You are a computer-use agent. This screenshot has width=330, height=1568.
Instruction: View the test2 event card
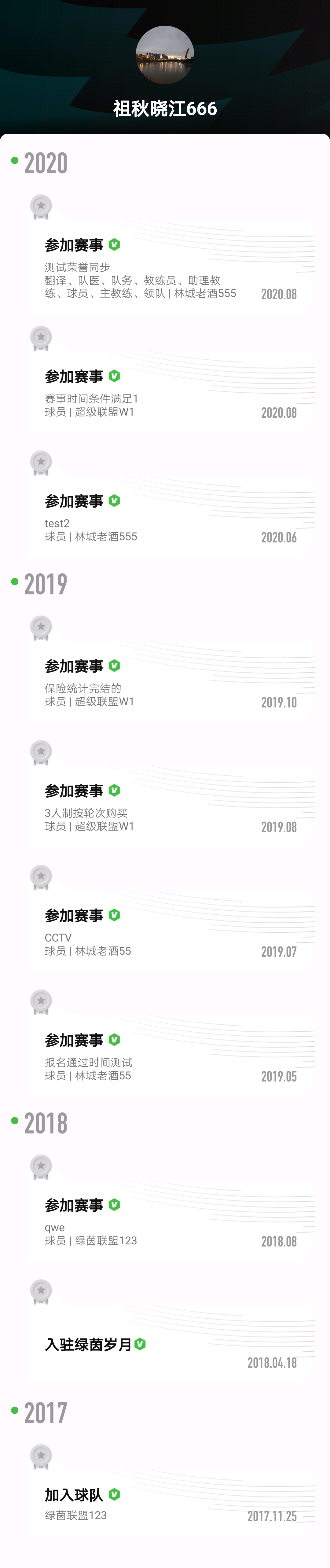(164, 518)
